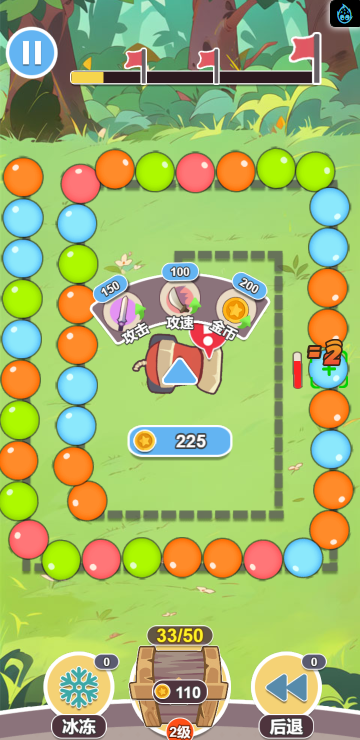Pause the game

coord(32,52)
